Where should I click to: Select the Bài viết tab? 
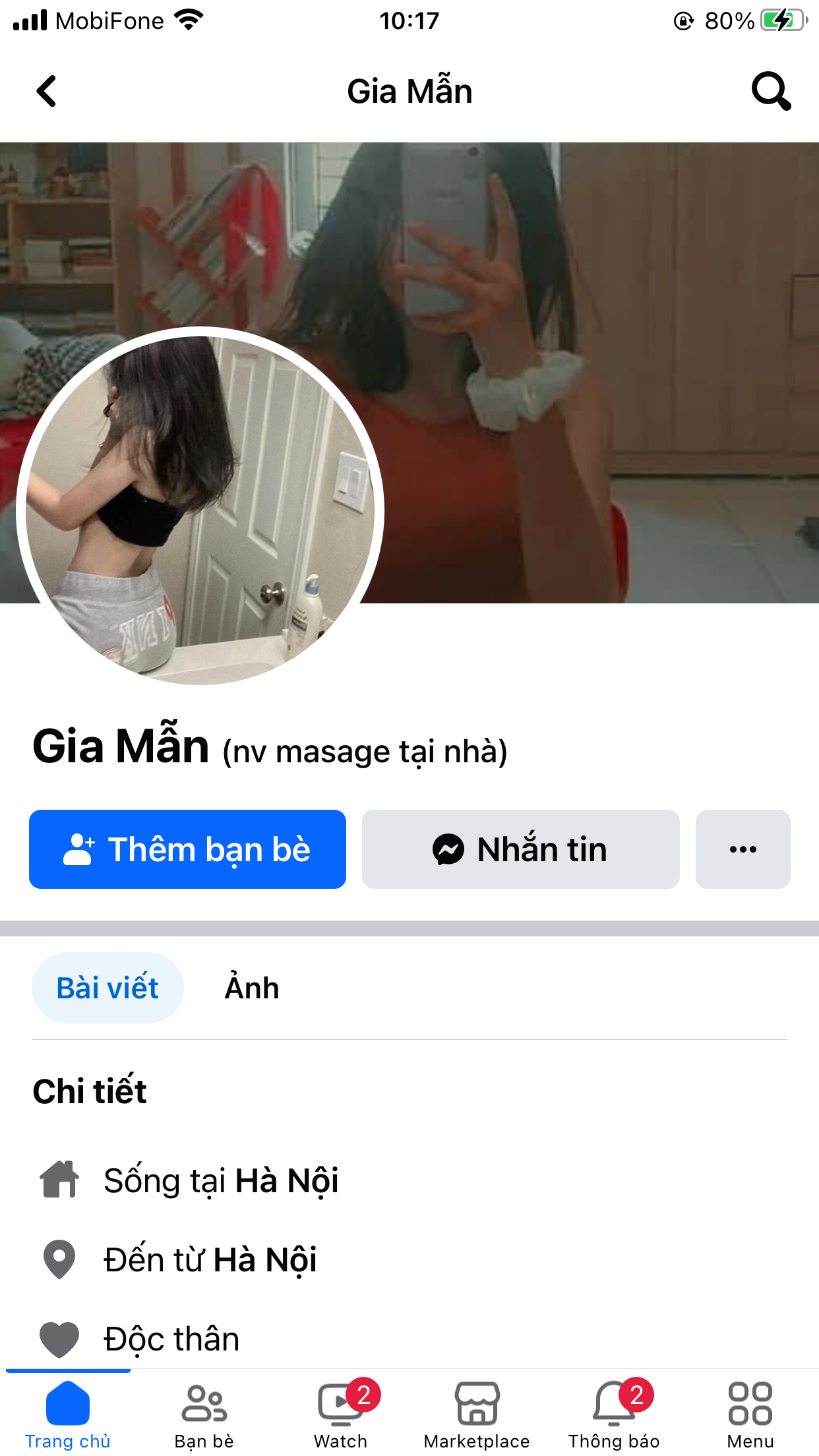[x=107, y=988]
